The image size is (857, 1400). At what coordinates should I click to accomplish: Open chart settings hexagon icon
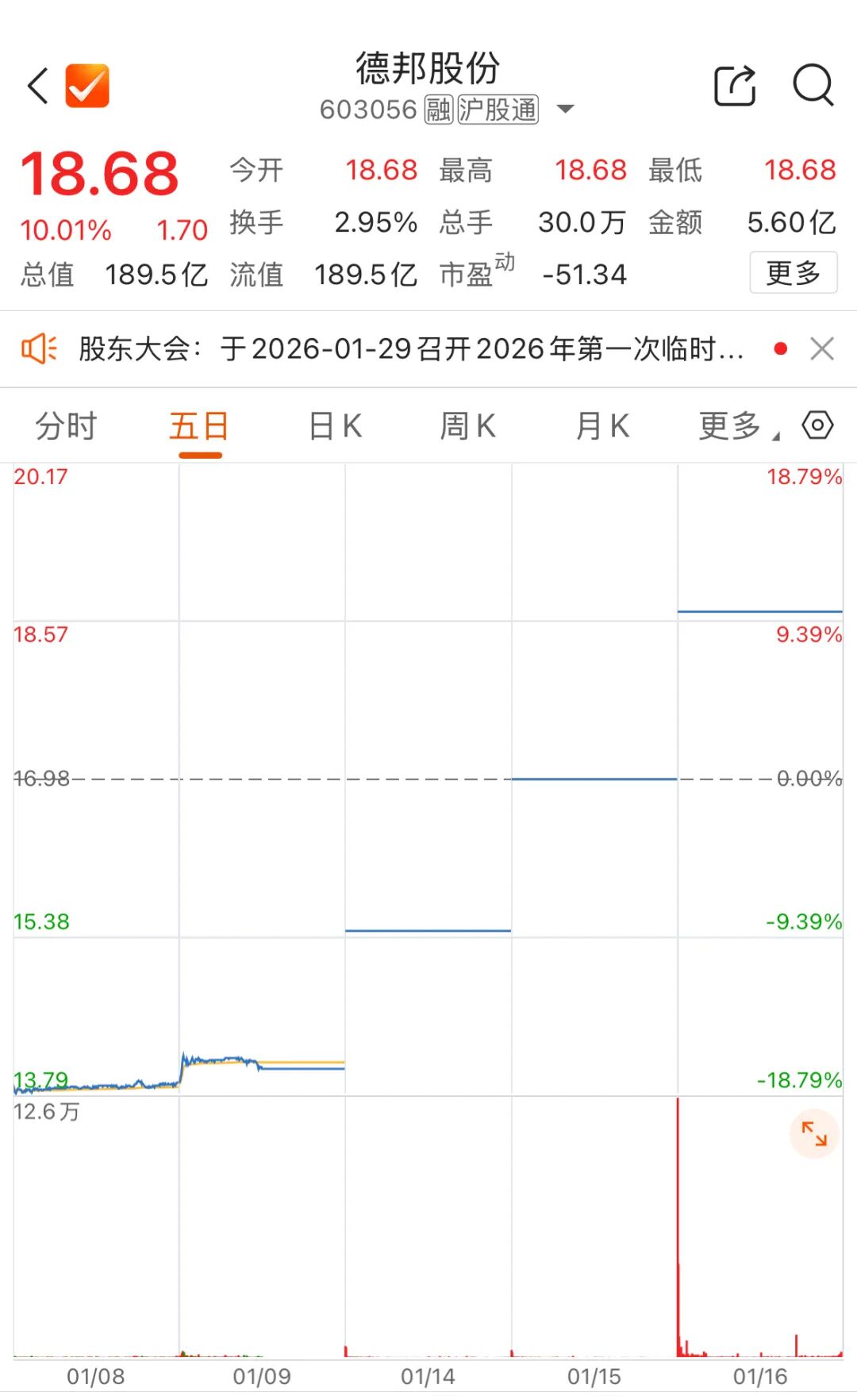click(817, 425)
